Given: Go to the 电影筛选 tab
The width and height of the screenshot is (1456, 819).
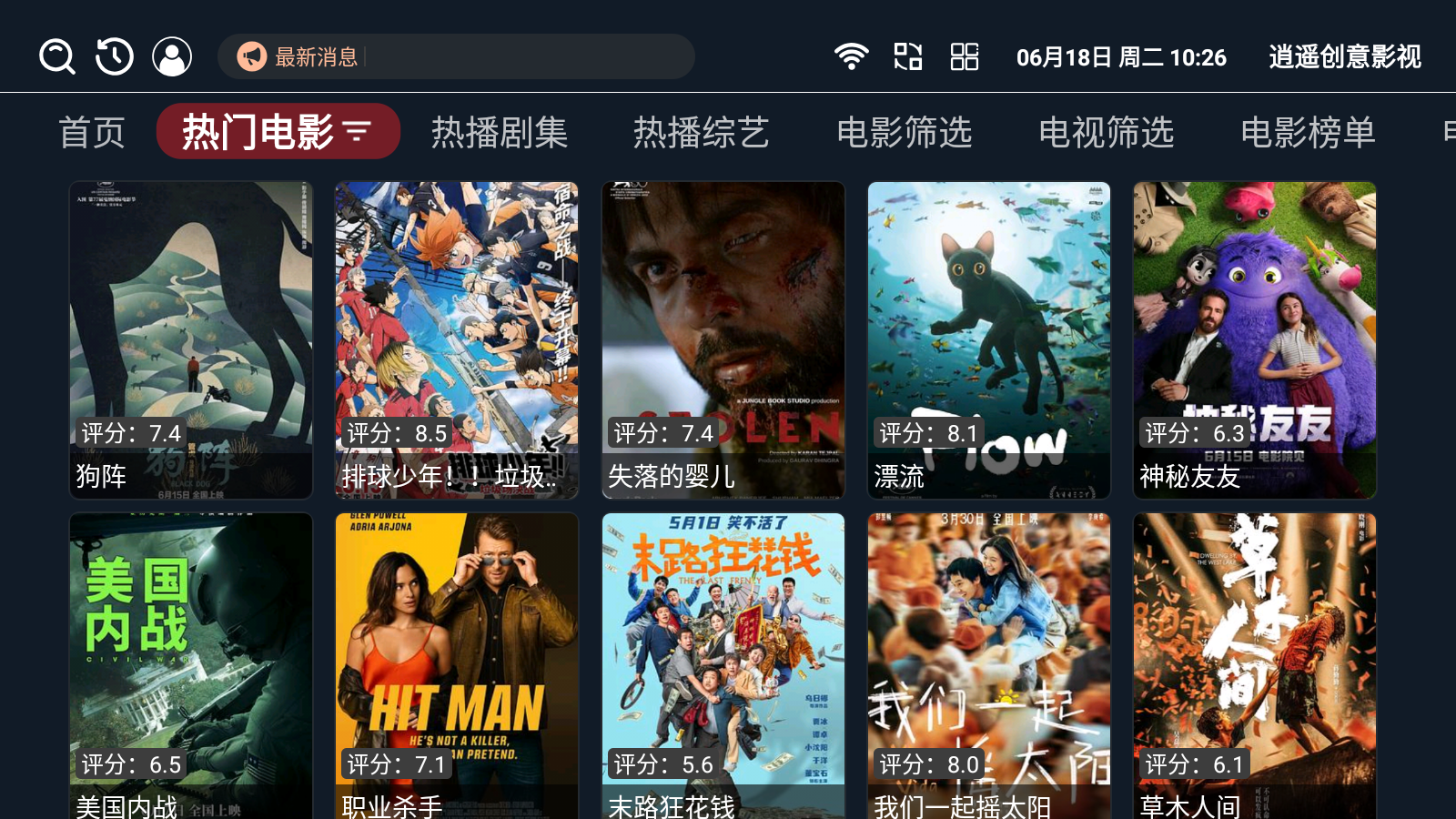Looking at the screenshot, I should coord(904,133).
